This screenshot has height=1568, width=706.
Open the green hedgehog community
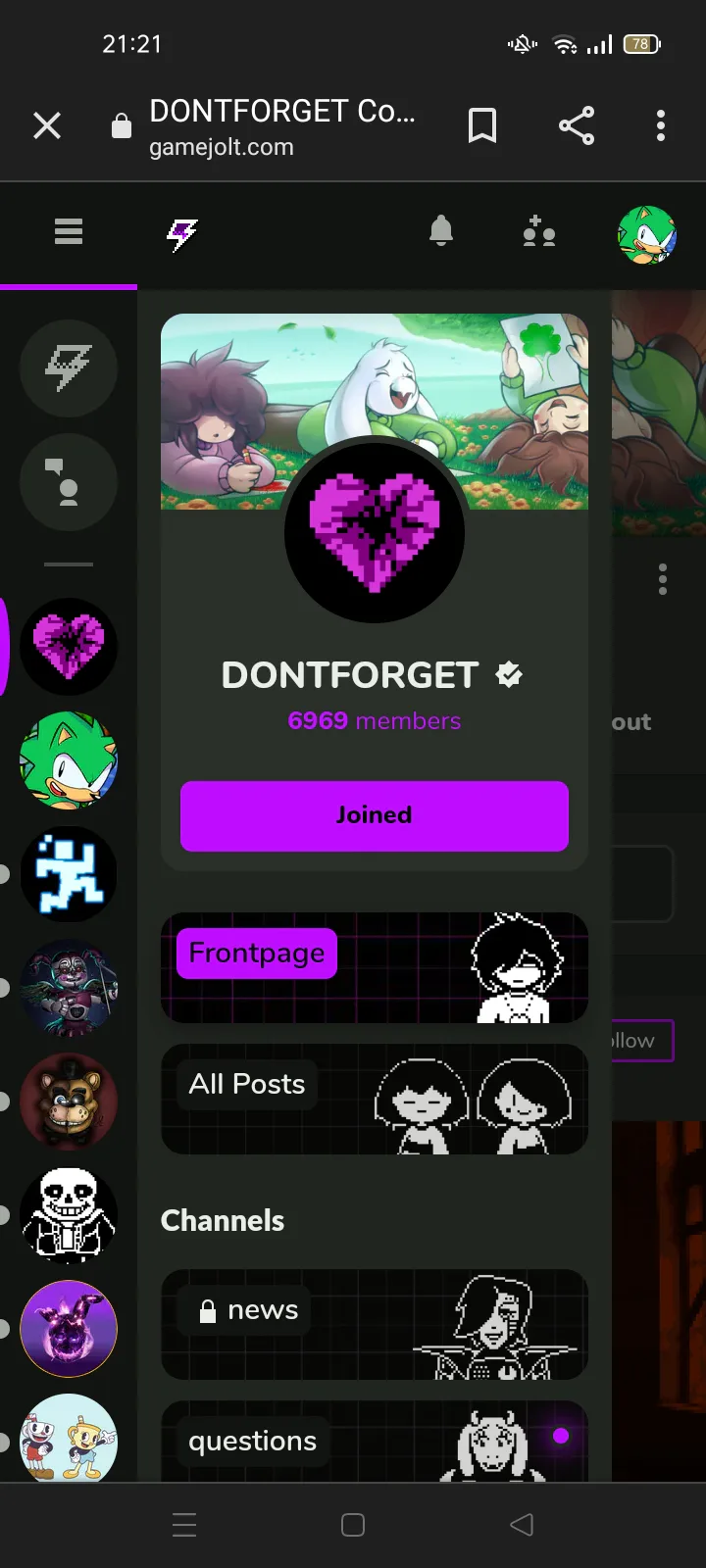69,760
